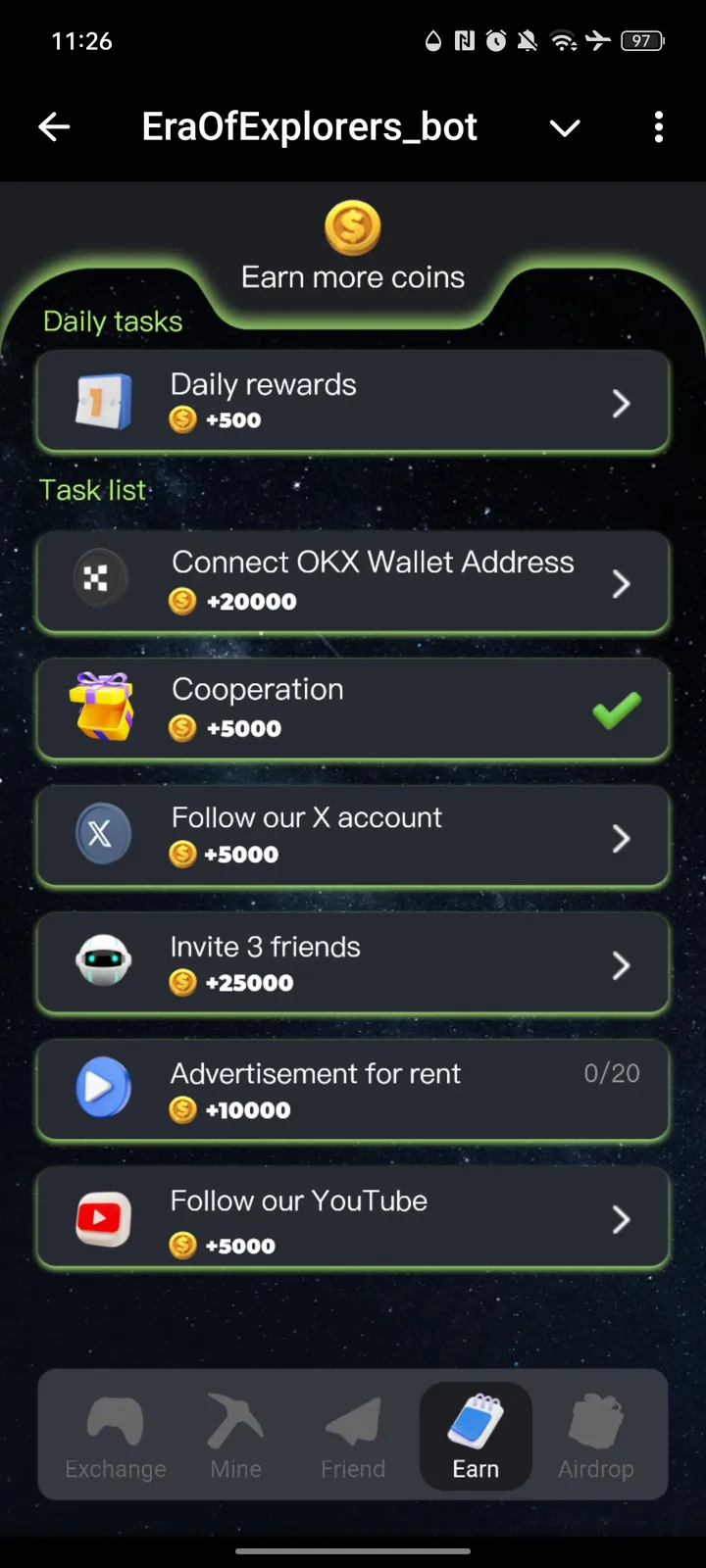Image resolution: width=706 pixels, height=1568 pixels.
Task: Tap the green checkmark on Cooperation task
Action: pos(617,708)
